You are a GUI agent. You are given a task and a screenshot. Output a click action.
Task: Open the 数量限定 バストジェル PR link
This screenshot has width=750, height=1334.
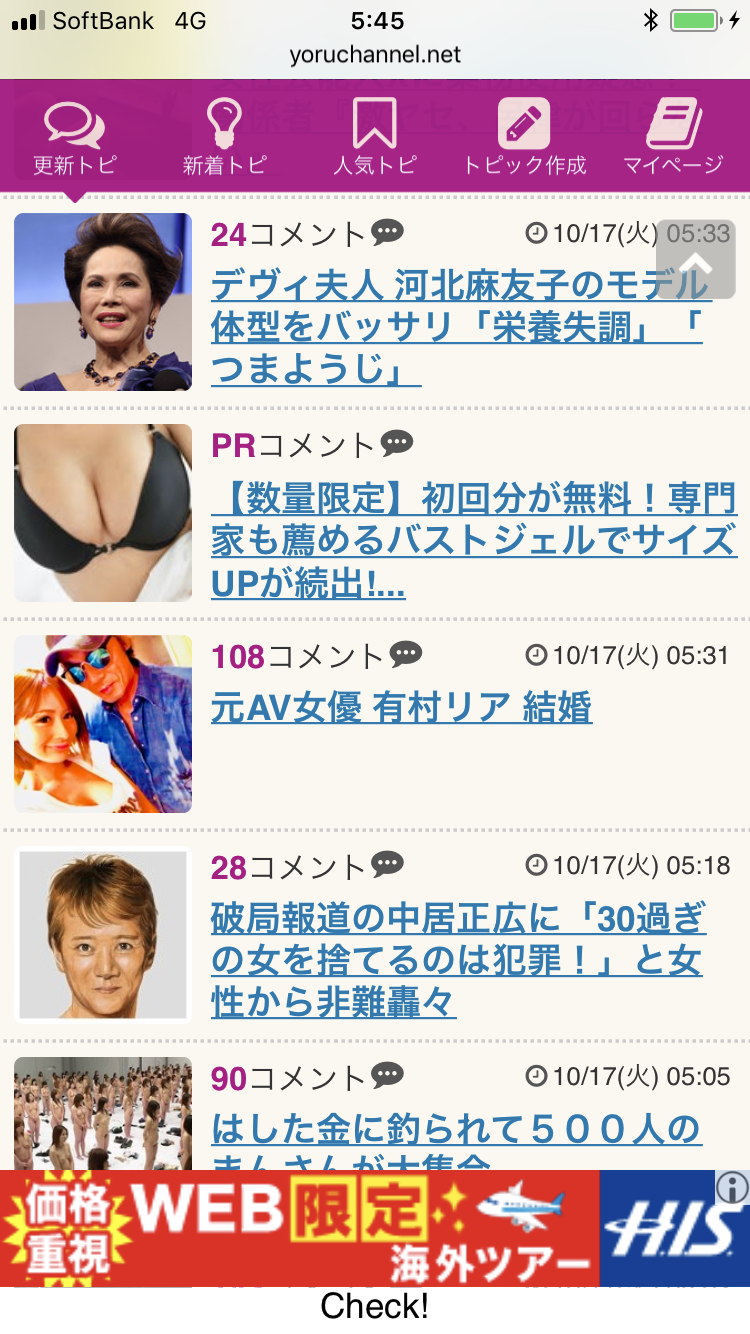(473, 541)
